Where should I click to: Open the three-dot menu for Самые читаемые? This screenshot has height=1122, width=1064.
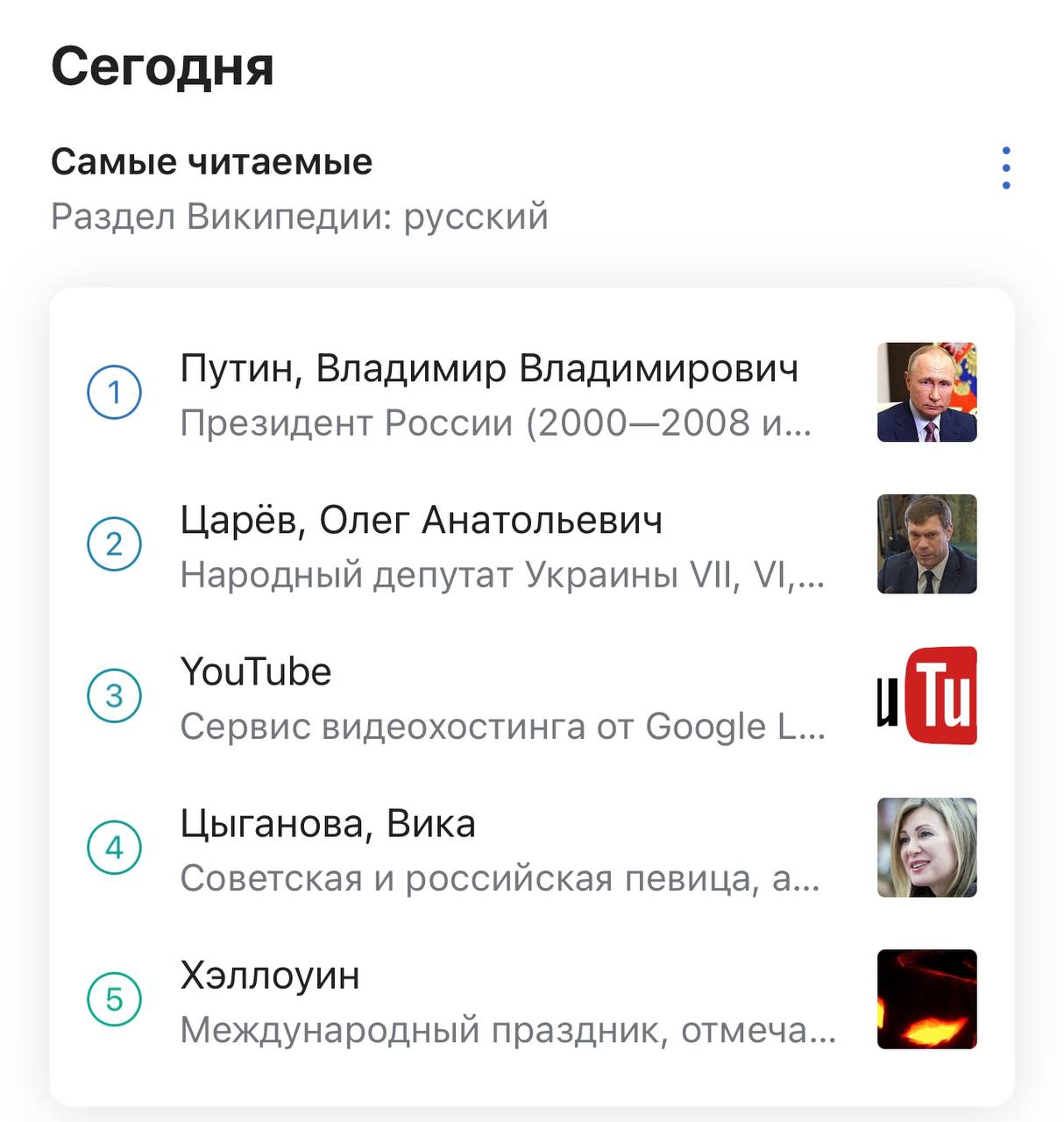tap(1005, 167)
